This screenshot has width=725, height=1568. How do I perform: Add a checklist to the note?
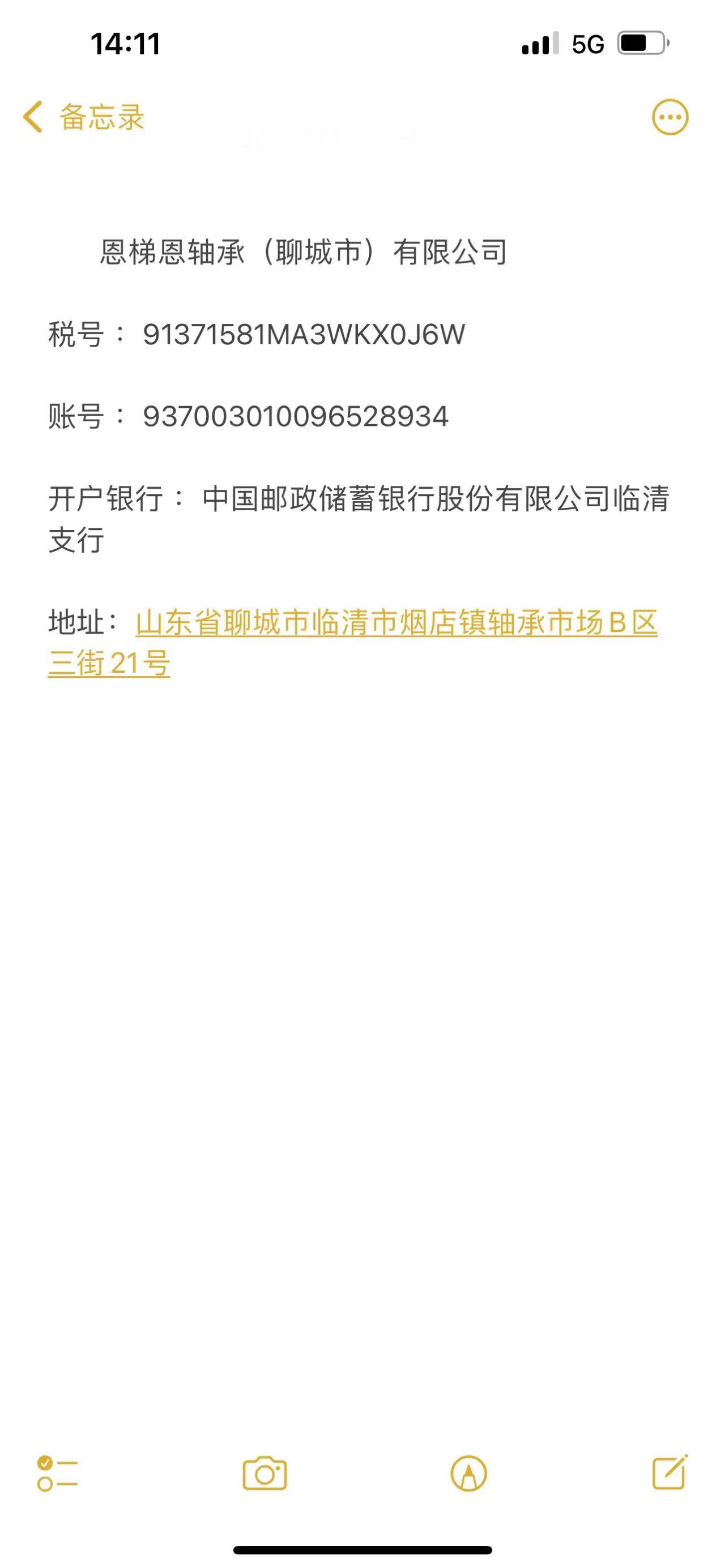57,1473
